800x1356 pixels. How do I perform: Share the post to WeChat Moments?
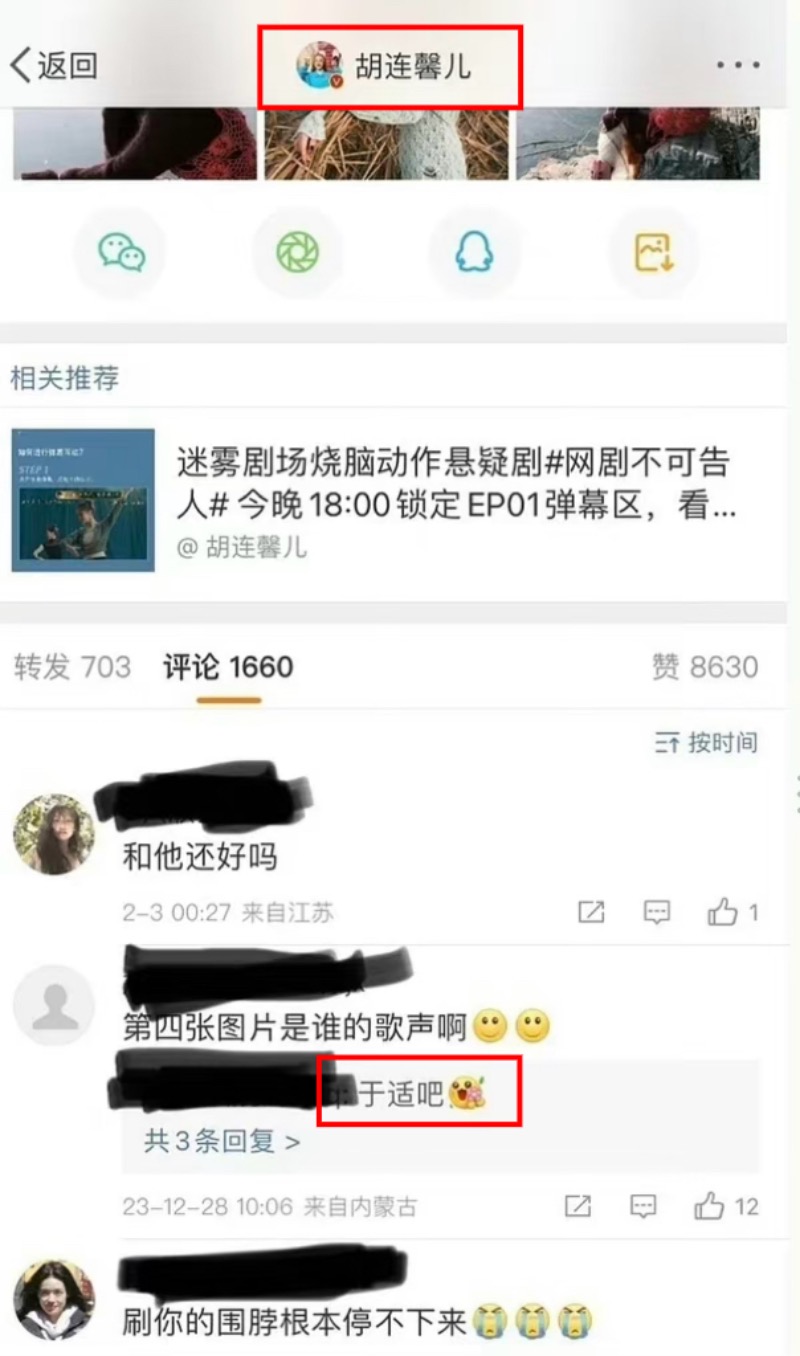coord(297,253)
